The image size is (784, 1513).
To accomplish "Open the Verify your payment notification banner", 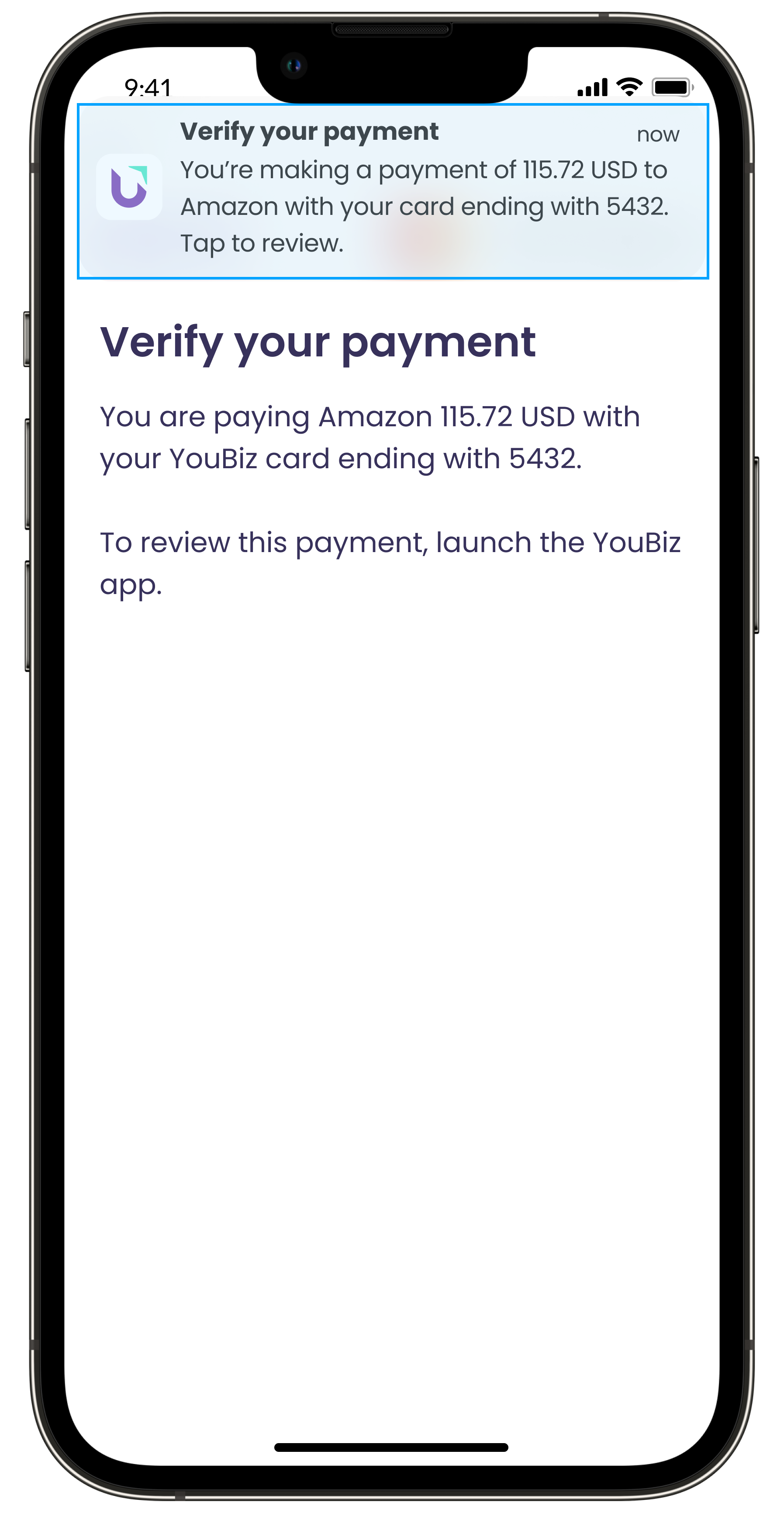I will (392, 191).
